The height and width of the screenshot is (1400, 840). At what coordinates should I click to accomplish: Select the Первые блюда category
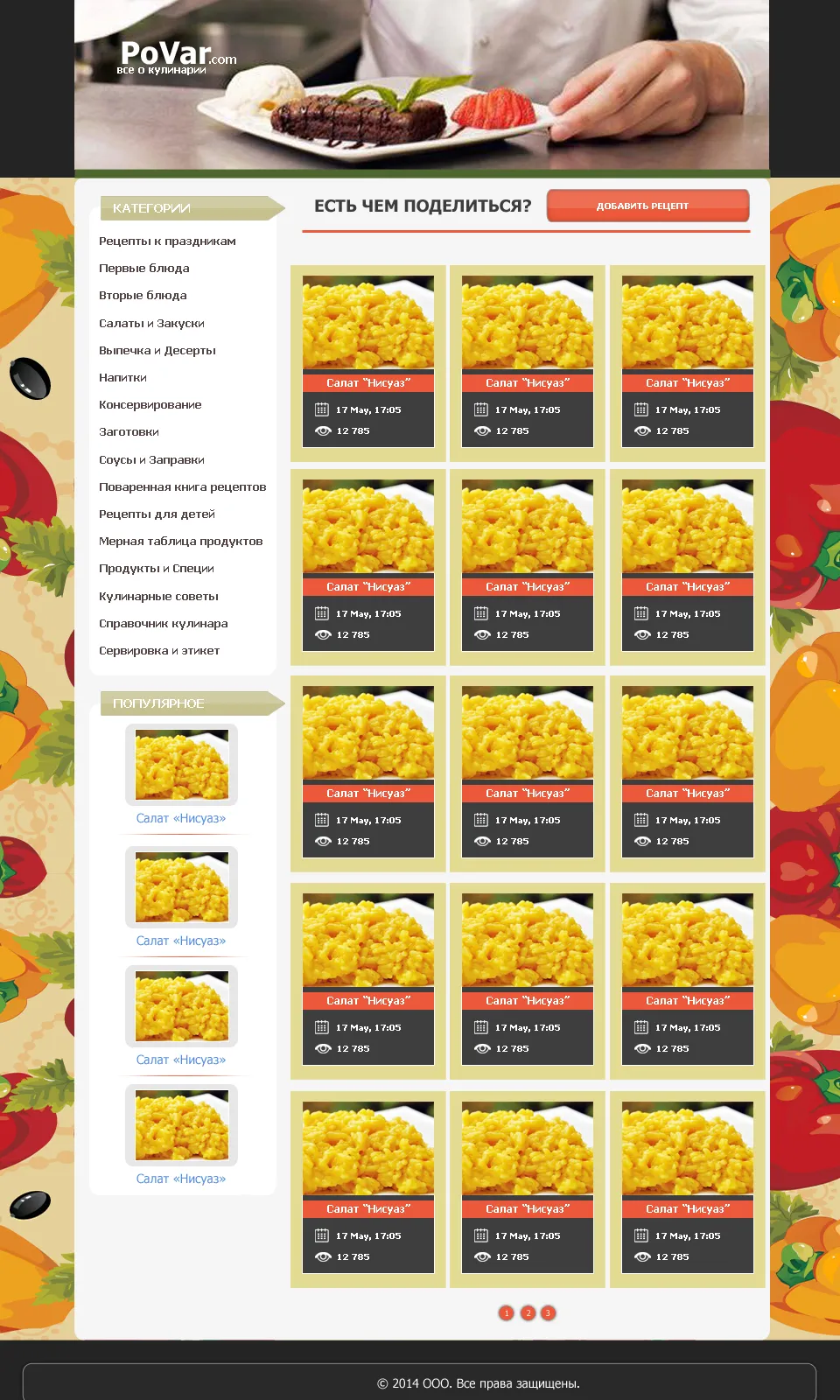point(143,268)
